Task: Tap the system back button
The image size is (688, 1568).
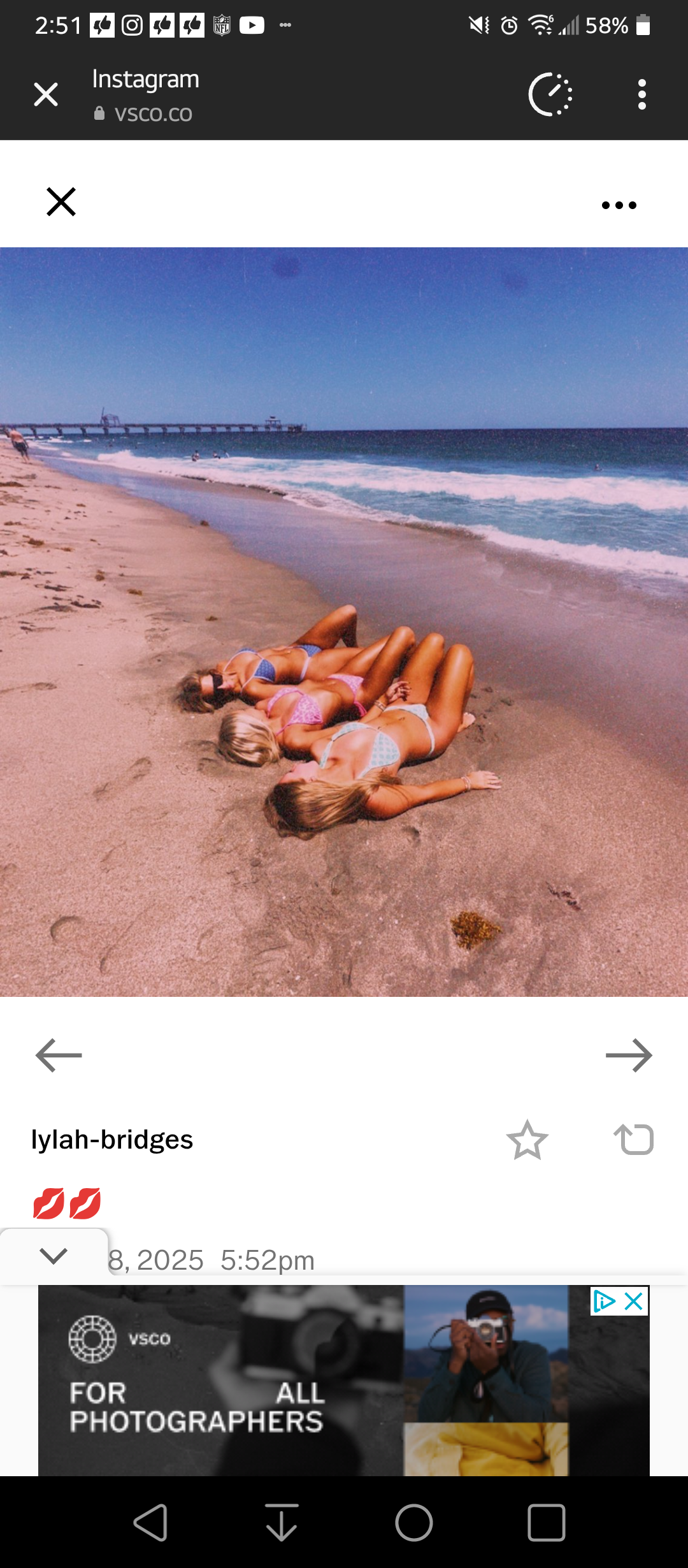Action: click(151, 1523)
